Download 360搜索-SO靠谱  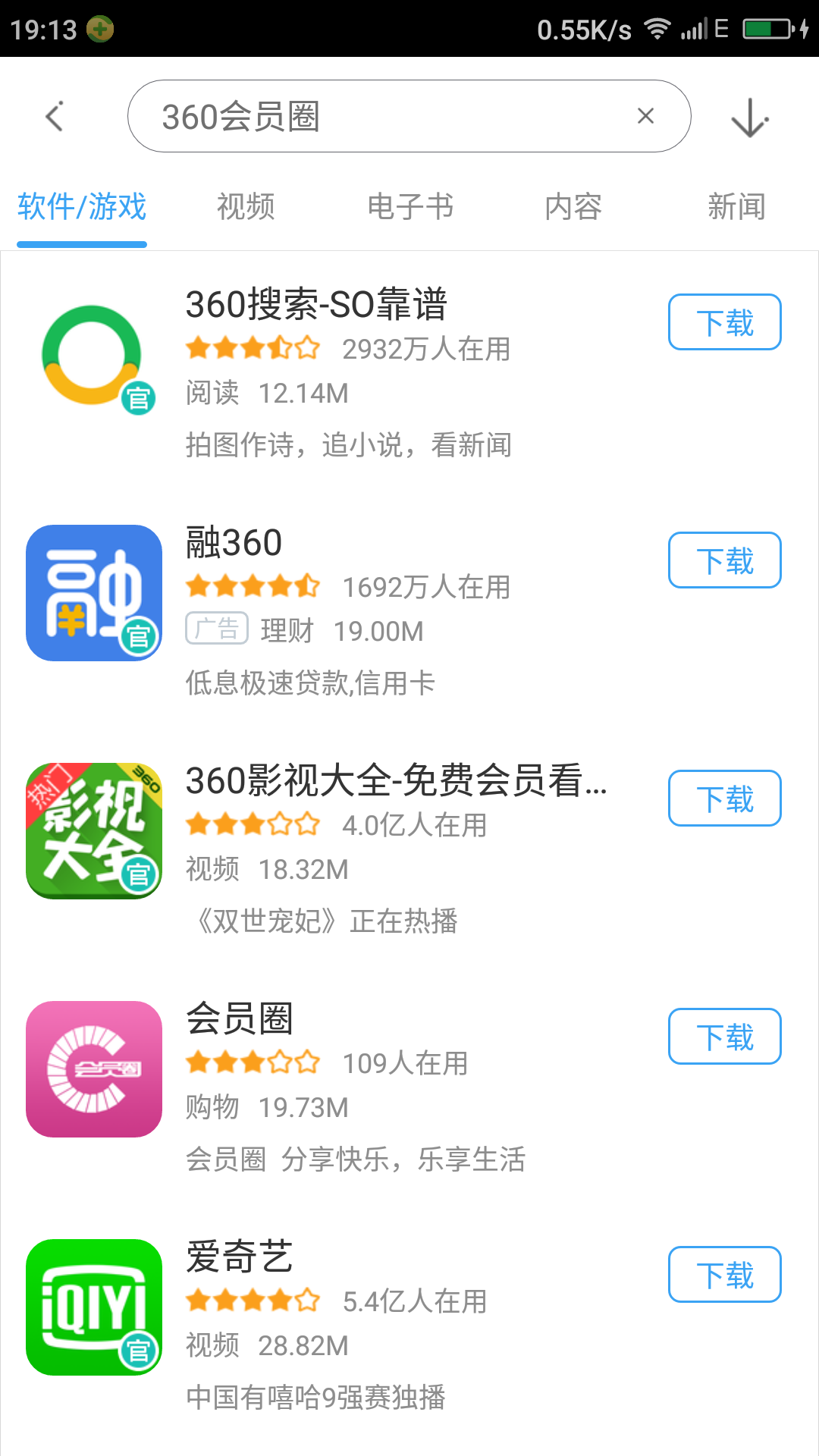coord(725,322)
